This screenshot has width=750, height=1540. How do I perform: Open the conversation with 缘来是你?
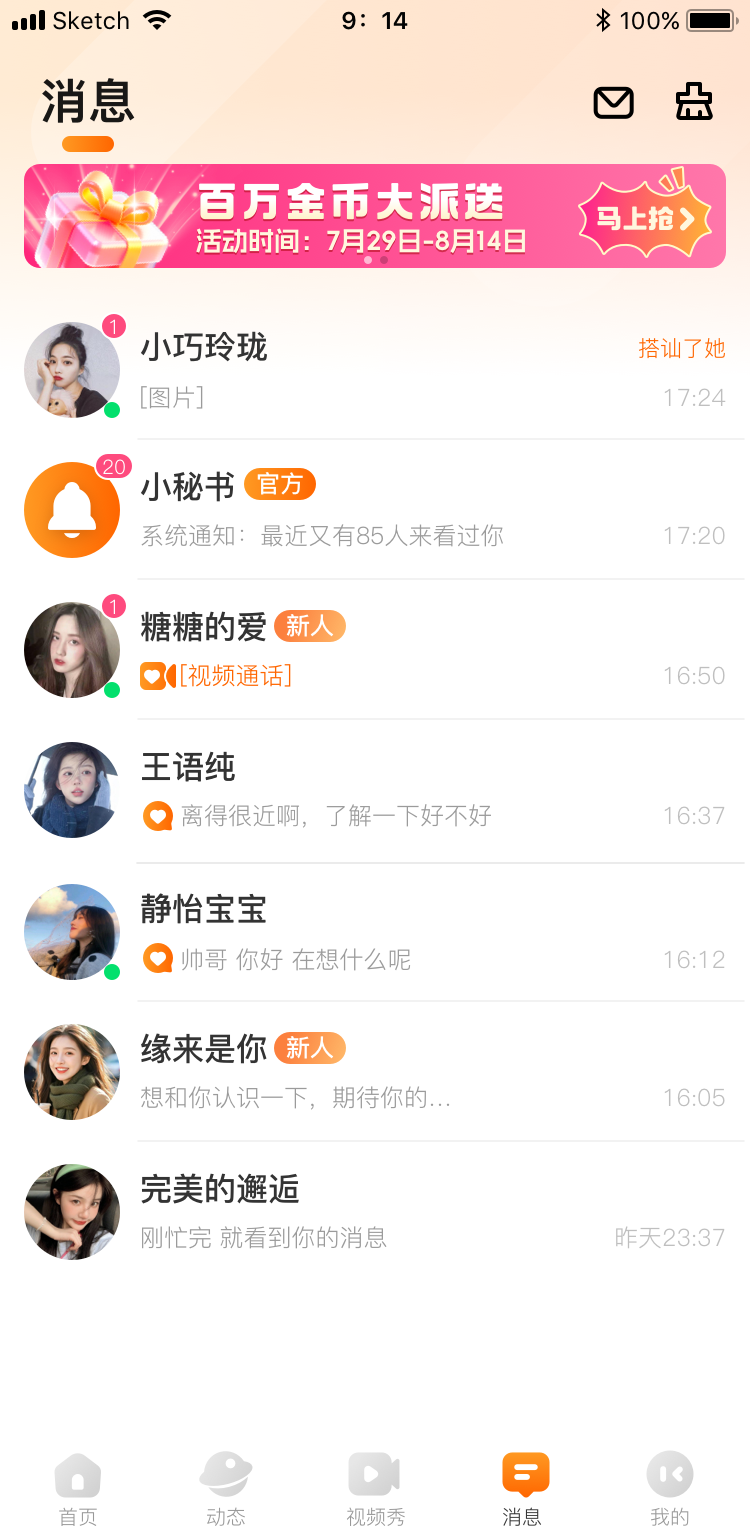tap(375, 1072)
